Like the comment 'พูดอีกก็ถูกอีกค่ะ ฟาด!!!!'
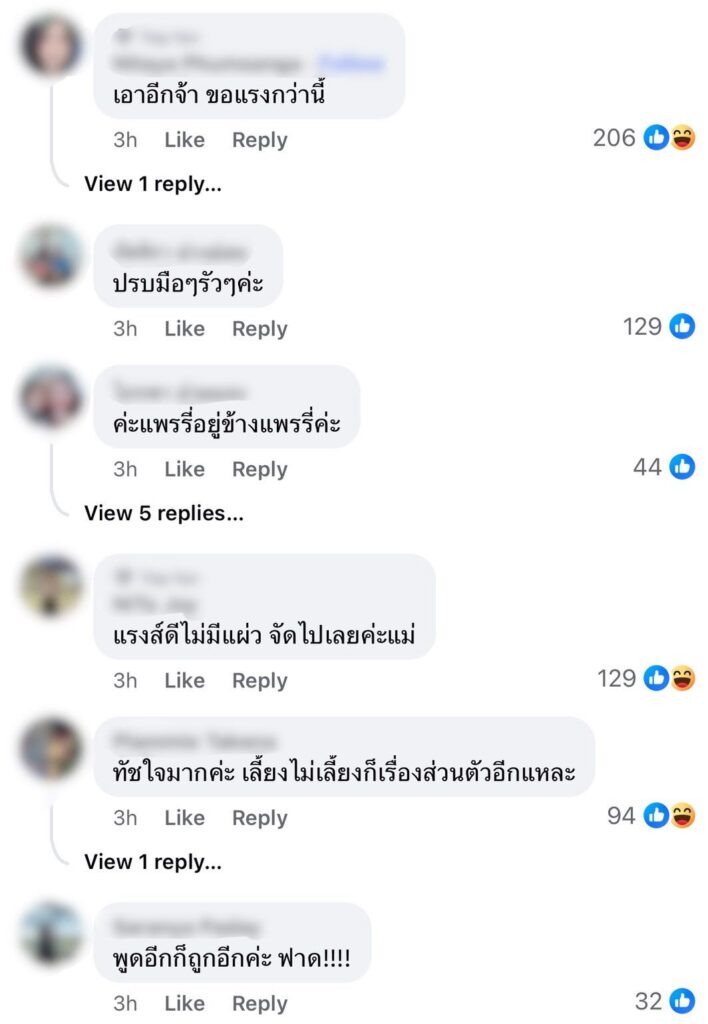This screenshot has height=1024, width=708. point(184,1003)
